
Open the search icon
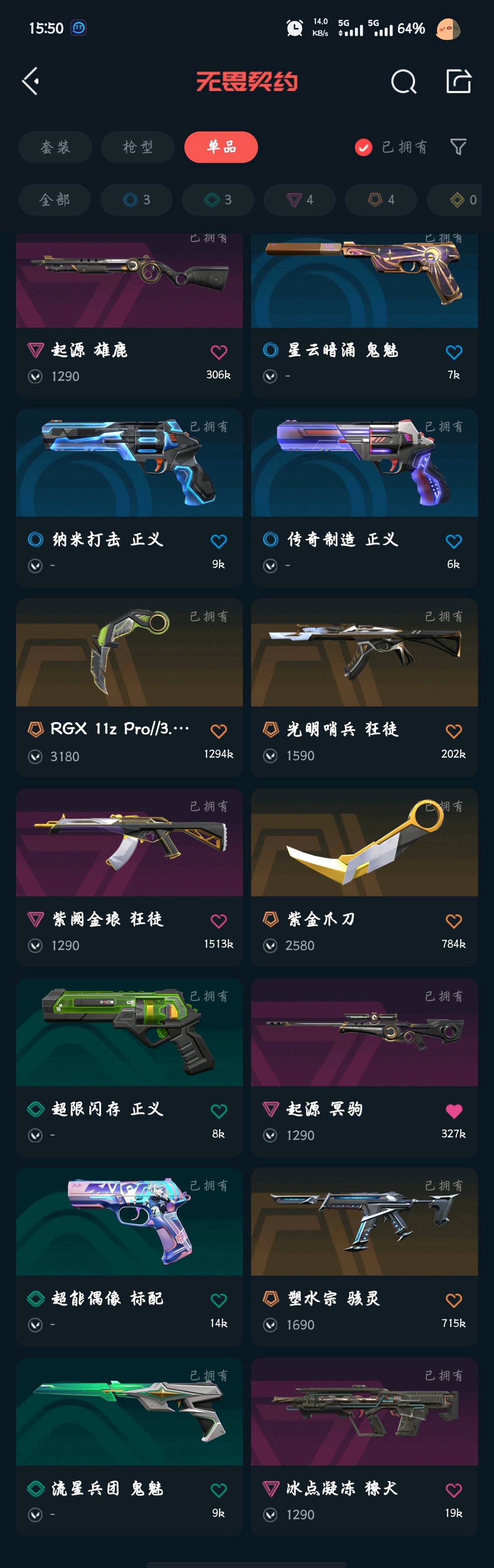[x=403, y=81]
